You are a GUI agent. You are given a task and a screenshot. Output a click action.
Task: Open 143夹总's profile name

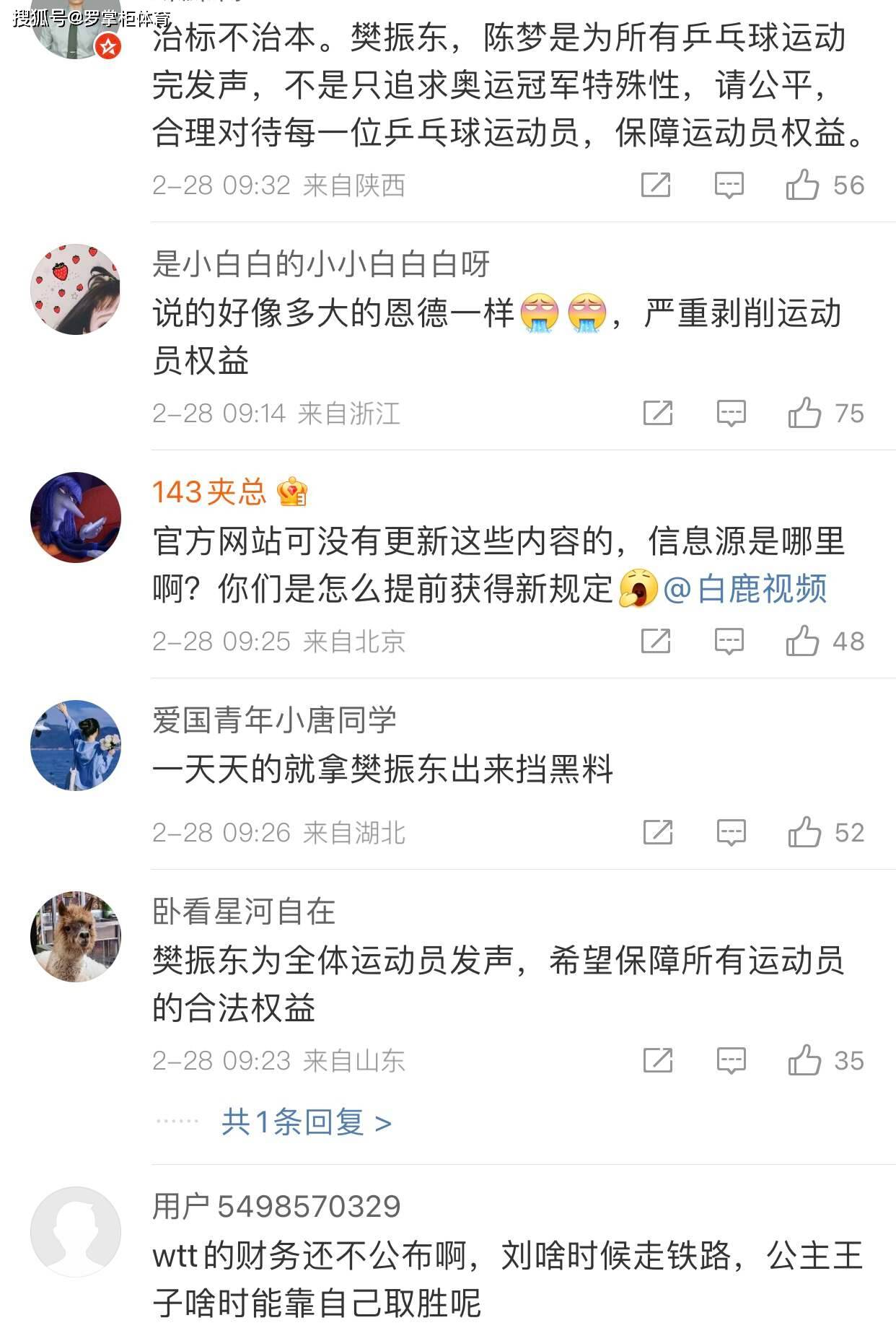coord(209,493)
